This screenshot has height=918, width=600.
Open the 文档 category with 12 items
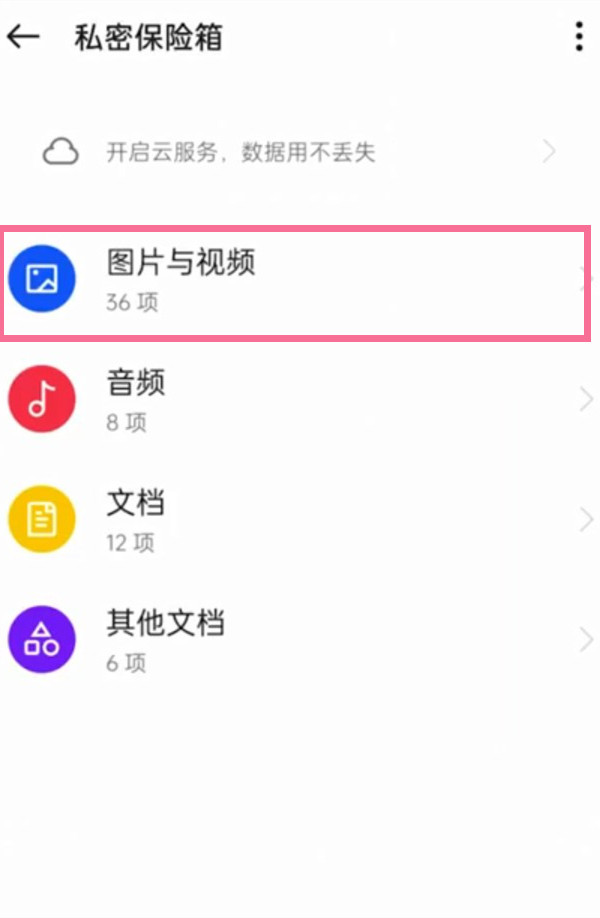pos(295,520)
